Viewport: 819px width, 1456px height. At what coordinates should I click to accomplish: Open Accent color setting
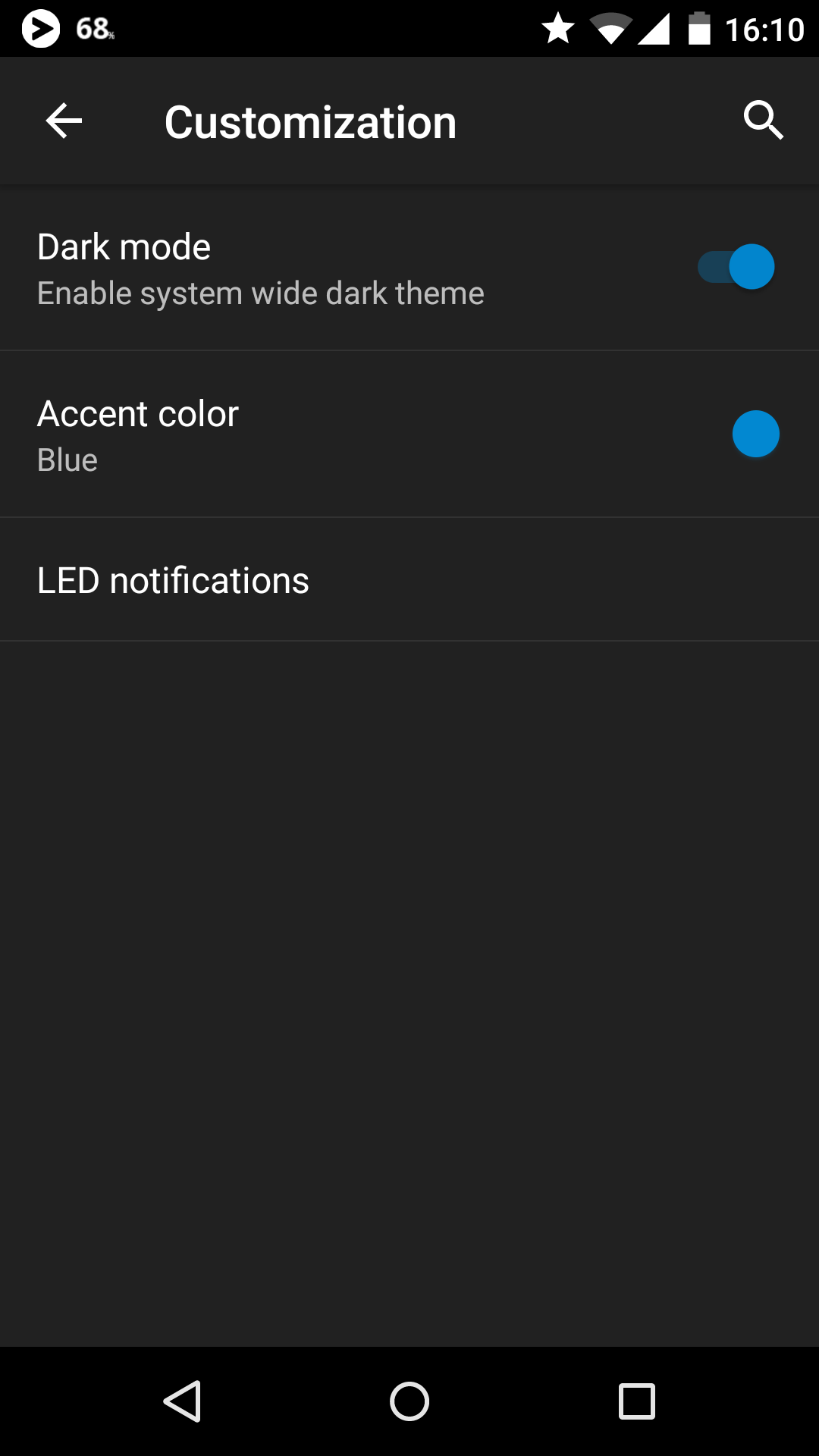[x=409, y=435]
